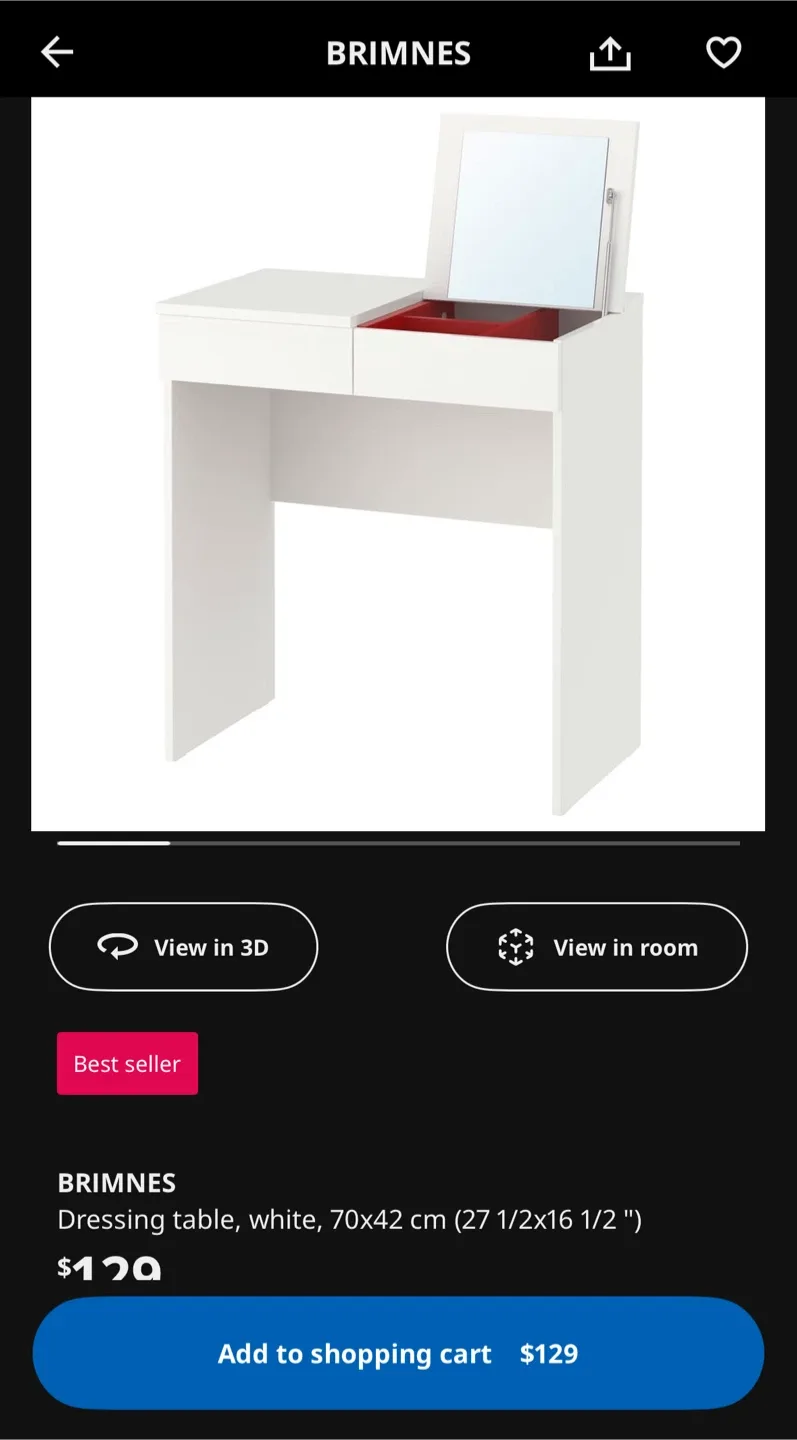Toggle the wishlist heart for this dressing table
This screenshot has height=1440, width=797.
(723, 52)
